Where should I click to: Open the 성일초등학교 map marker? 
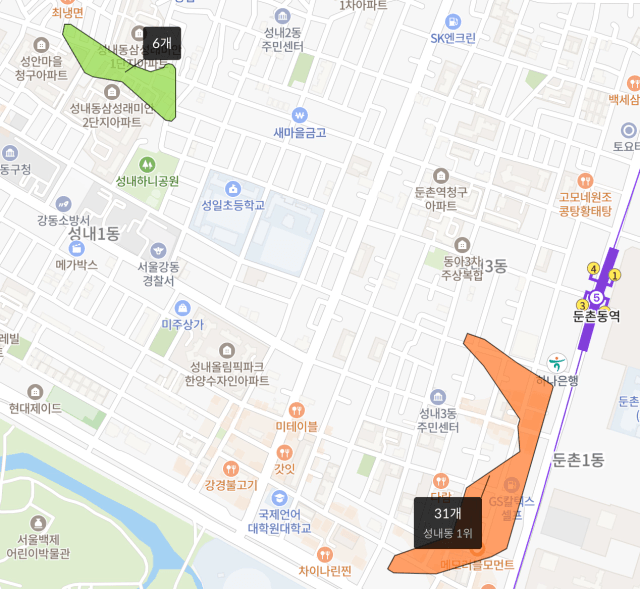click(233, 188)
